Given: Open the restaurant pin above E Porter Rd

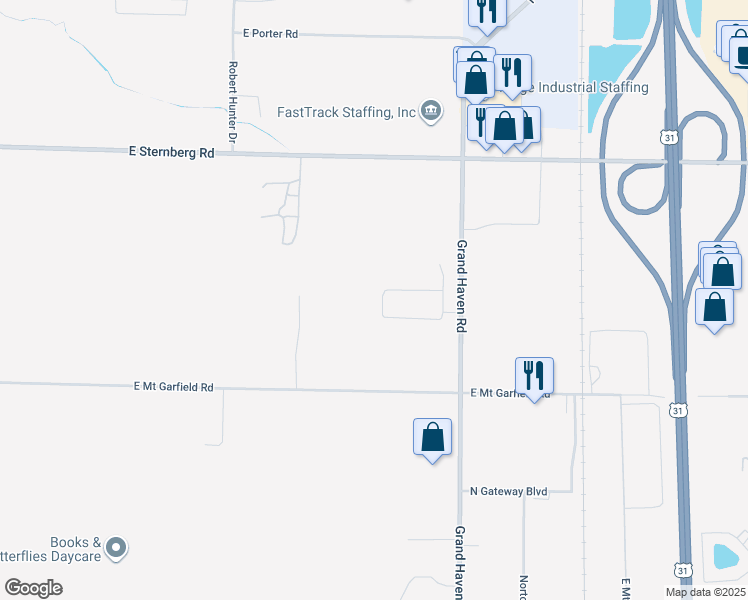Looking at the screenshot, I should 487,10.
